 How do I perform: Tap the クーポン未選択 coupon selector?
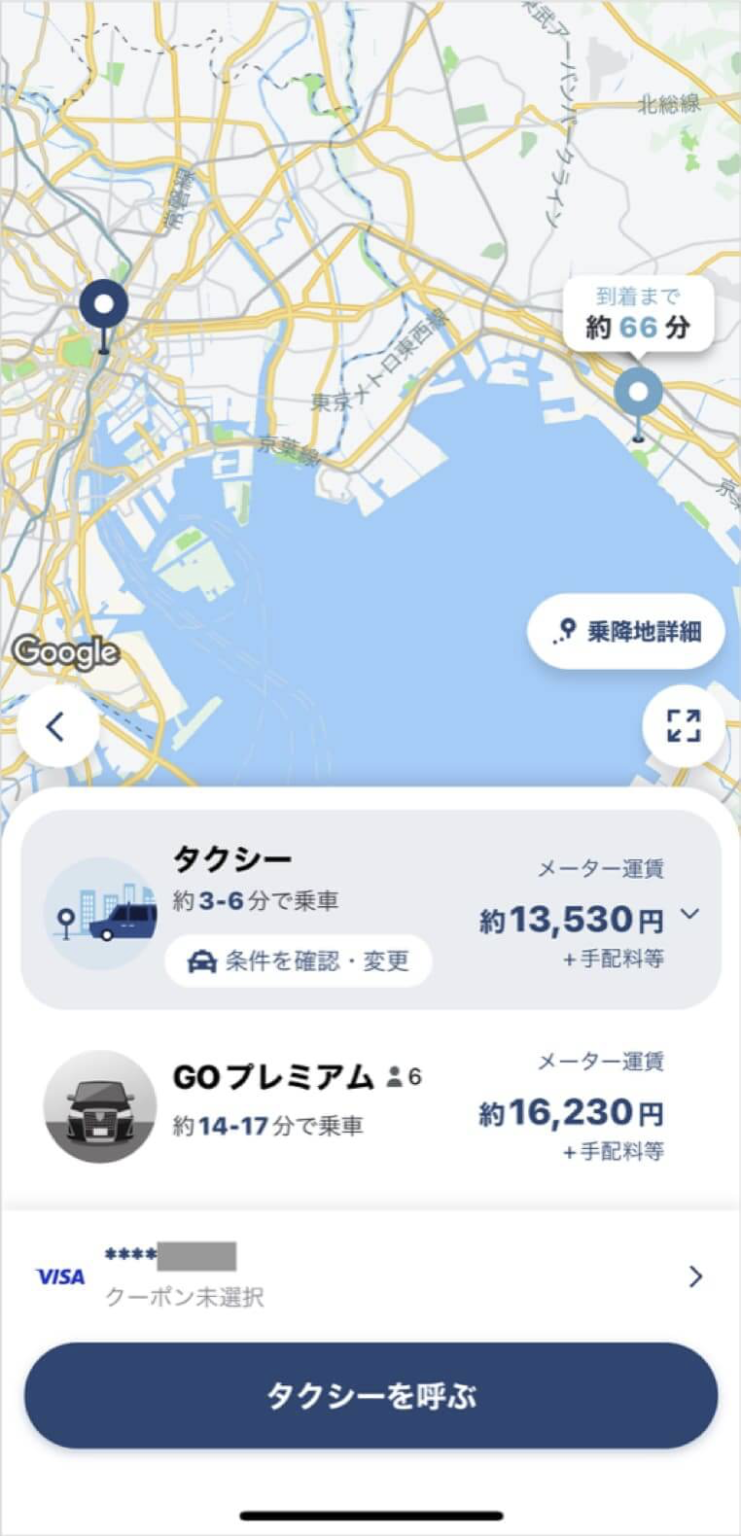pos(183,1297)
